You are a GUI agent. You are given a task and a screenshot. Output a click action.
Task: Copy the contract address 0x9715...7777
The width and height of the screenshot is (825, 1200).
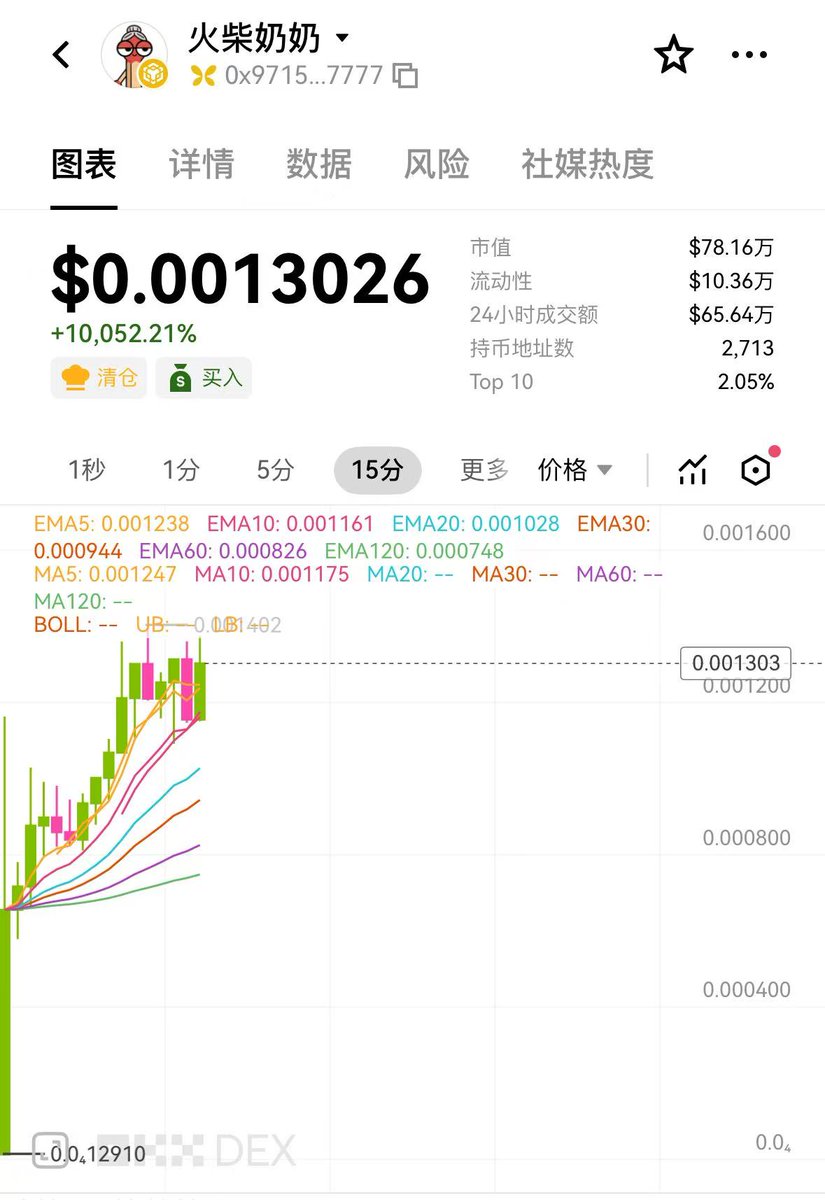coord(405,75)
